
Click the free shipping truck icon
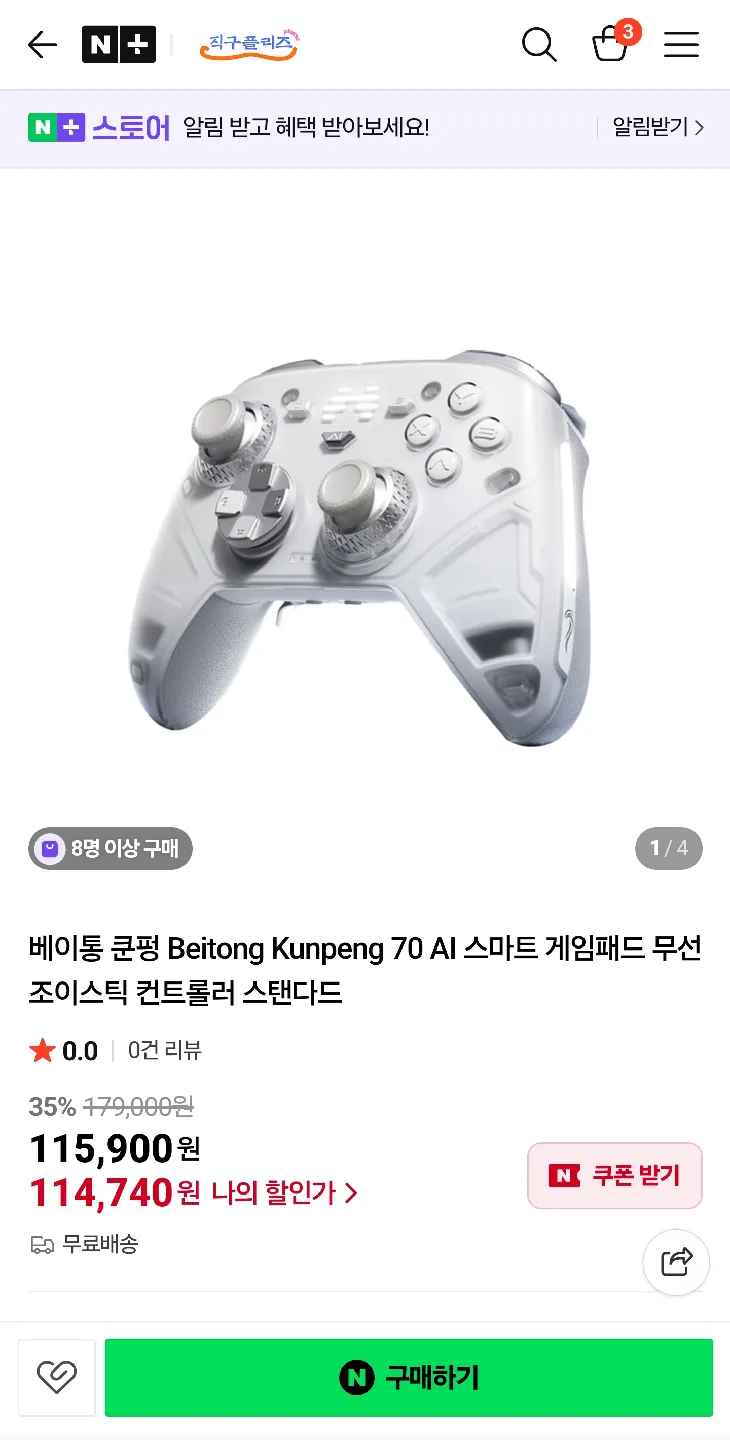click(x=41, y=1244)
